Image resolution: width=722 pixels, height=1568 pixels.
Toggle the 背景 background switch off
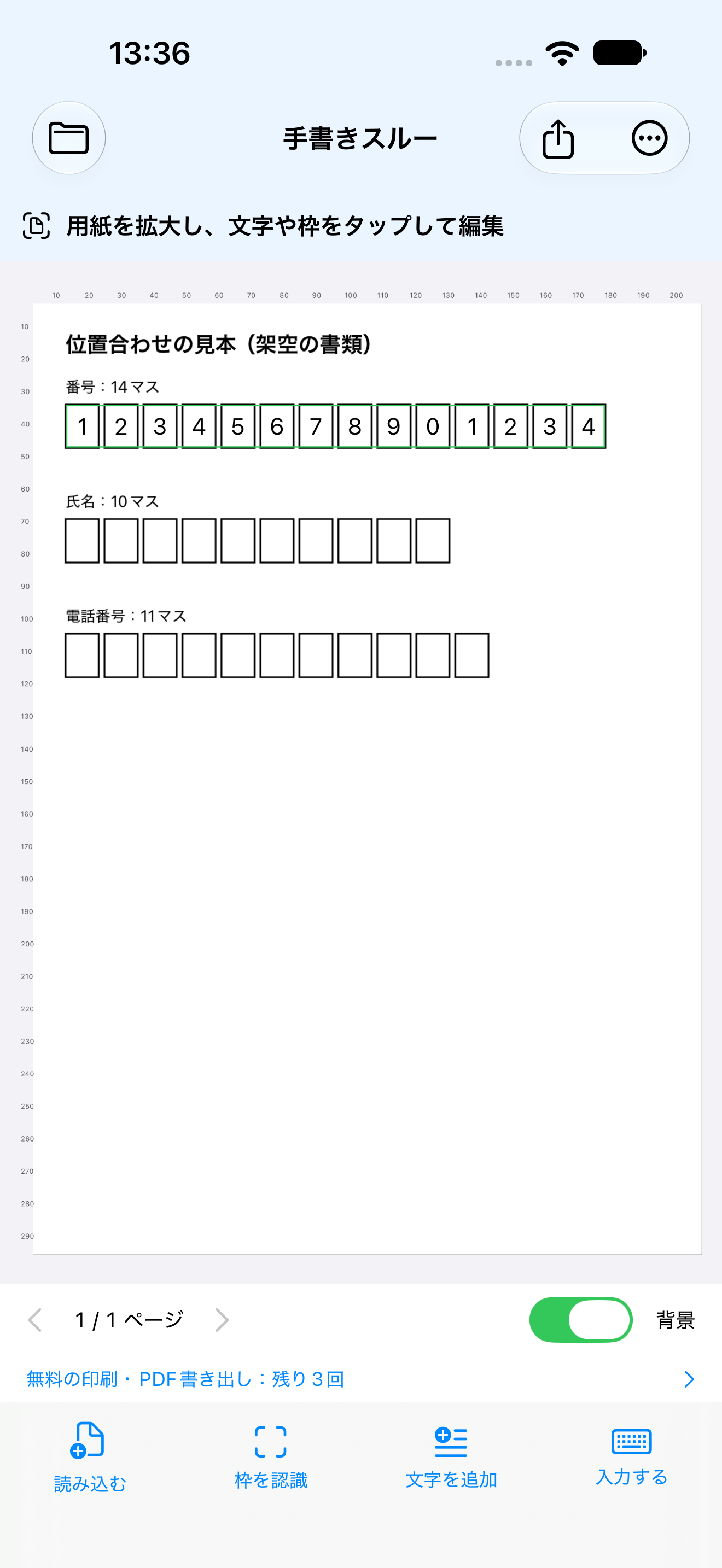tap(581, 1320)
